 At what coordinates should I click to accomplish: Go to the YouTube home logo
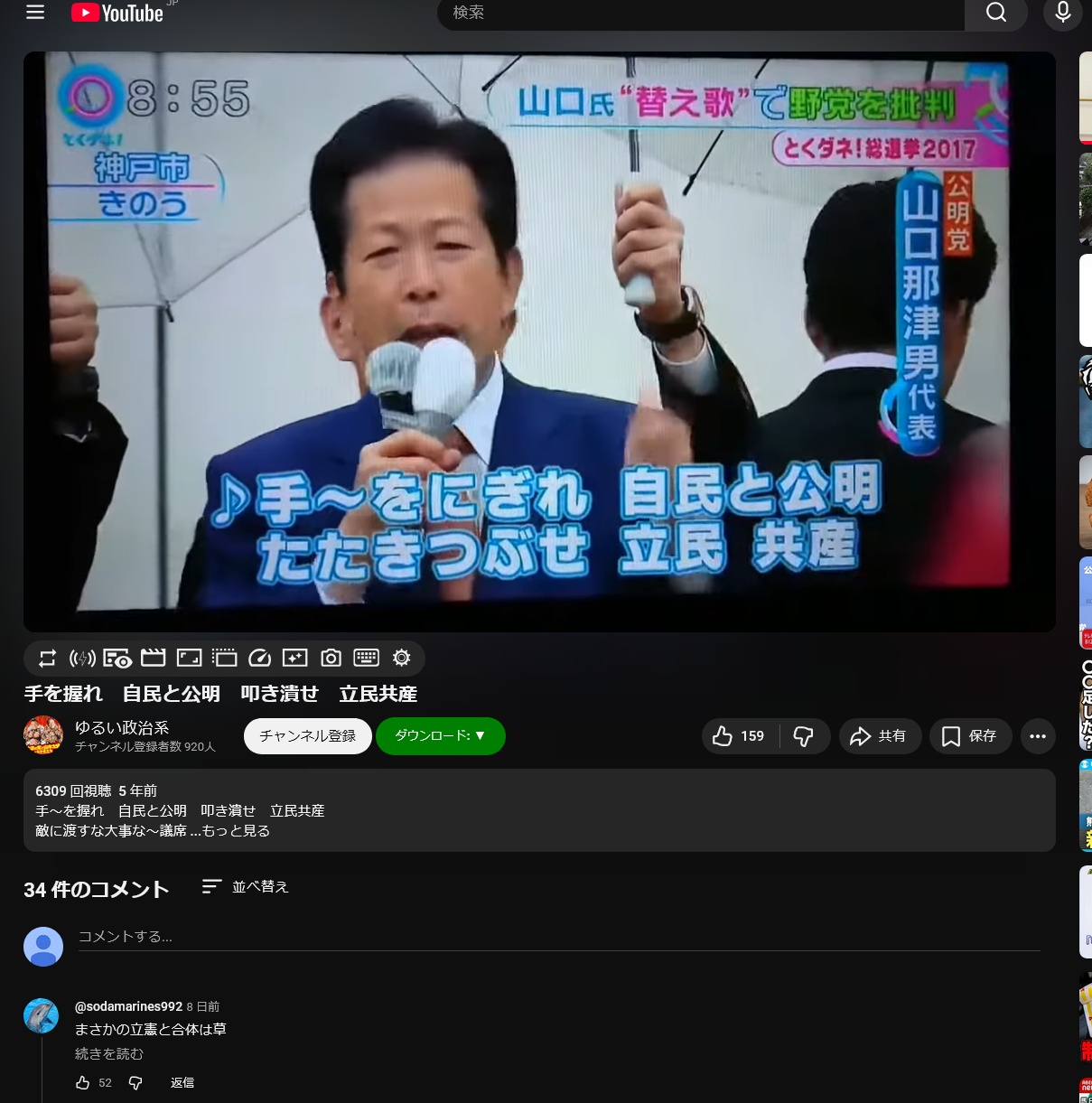click(x=117, y=13)
